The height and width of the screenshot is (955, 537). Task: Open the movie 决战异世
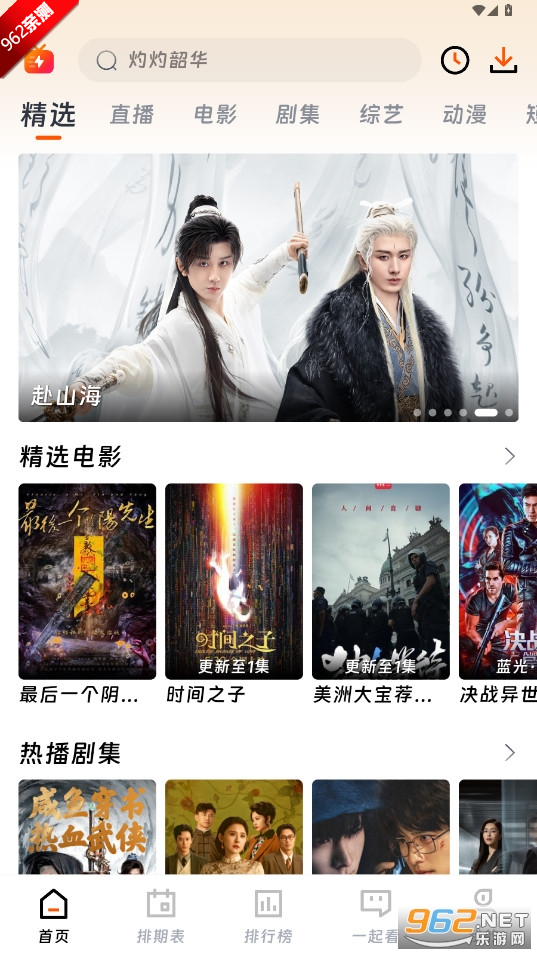(x=498, y=594)
